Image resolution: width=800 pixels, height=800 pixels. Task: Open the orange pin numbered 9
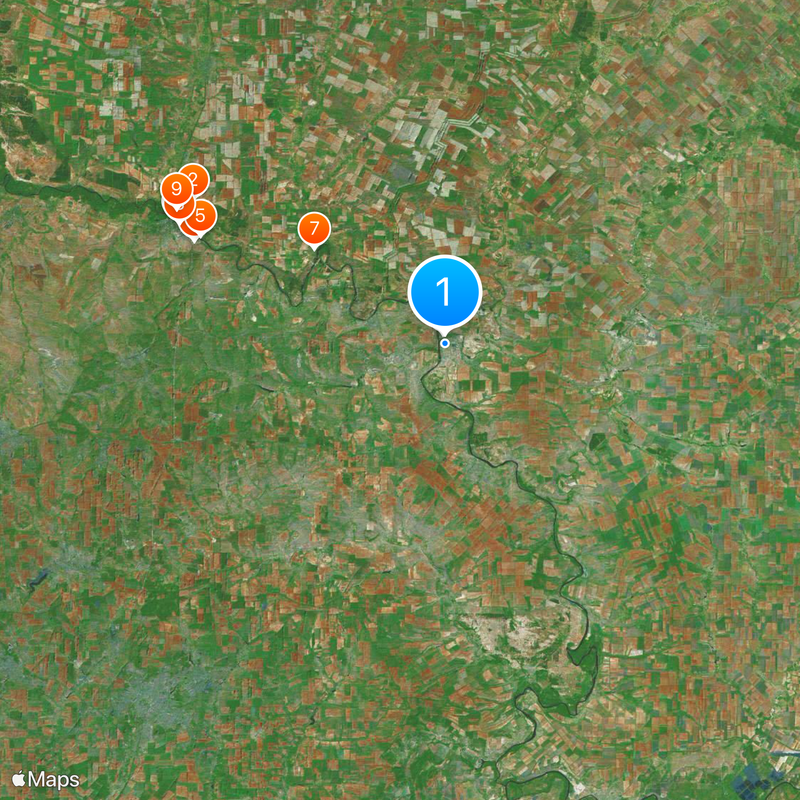point(176,187)
